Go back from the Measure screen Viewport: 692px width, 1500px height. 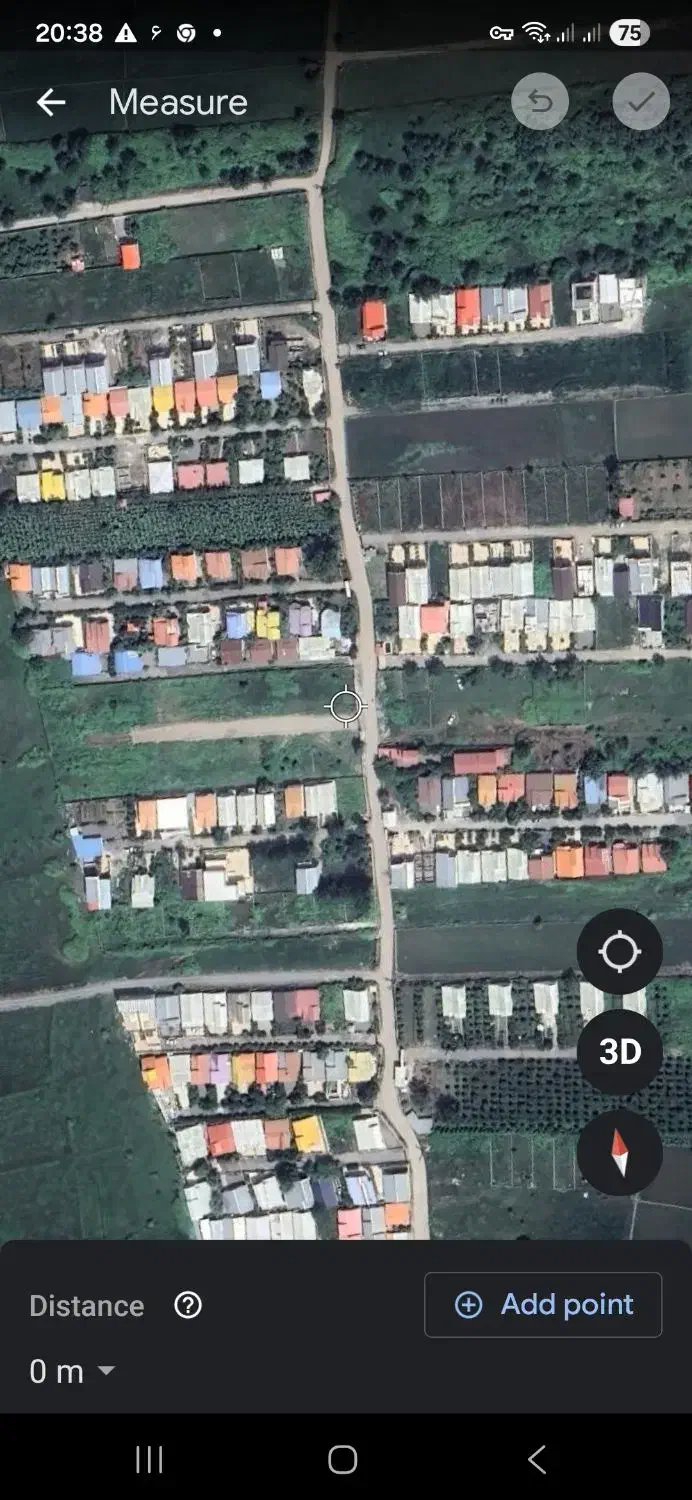[51, 102]
